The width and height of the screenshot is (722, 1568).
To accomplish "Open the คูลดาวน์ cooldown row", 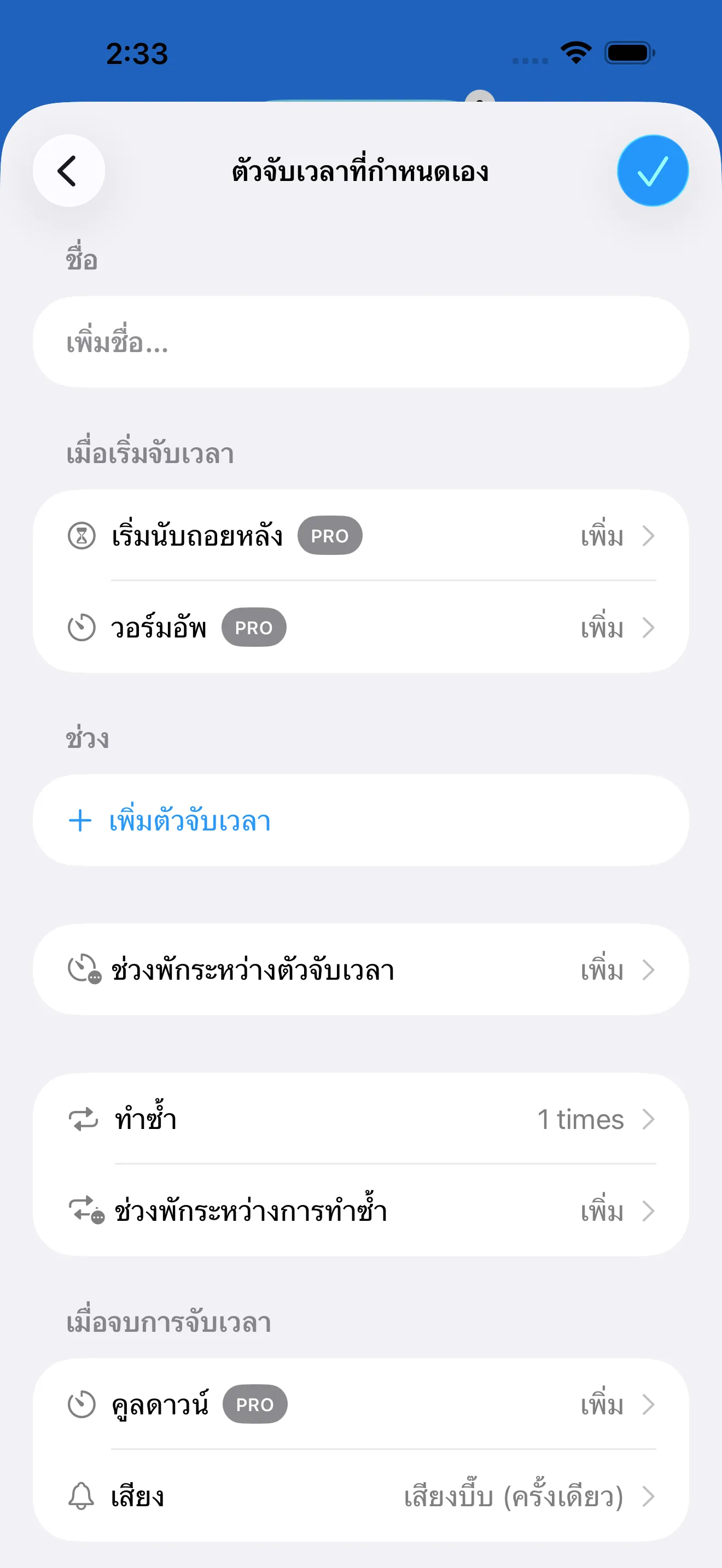I will click(x=360, y=1405).
